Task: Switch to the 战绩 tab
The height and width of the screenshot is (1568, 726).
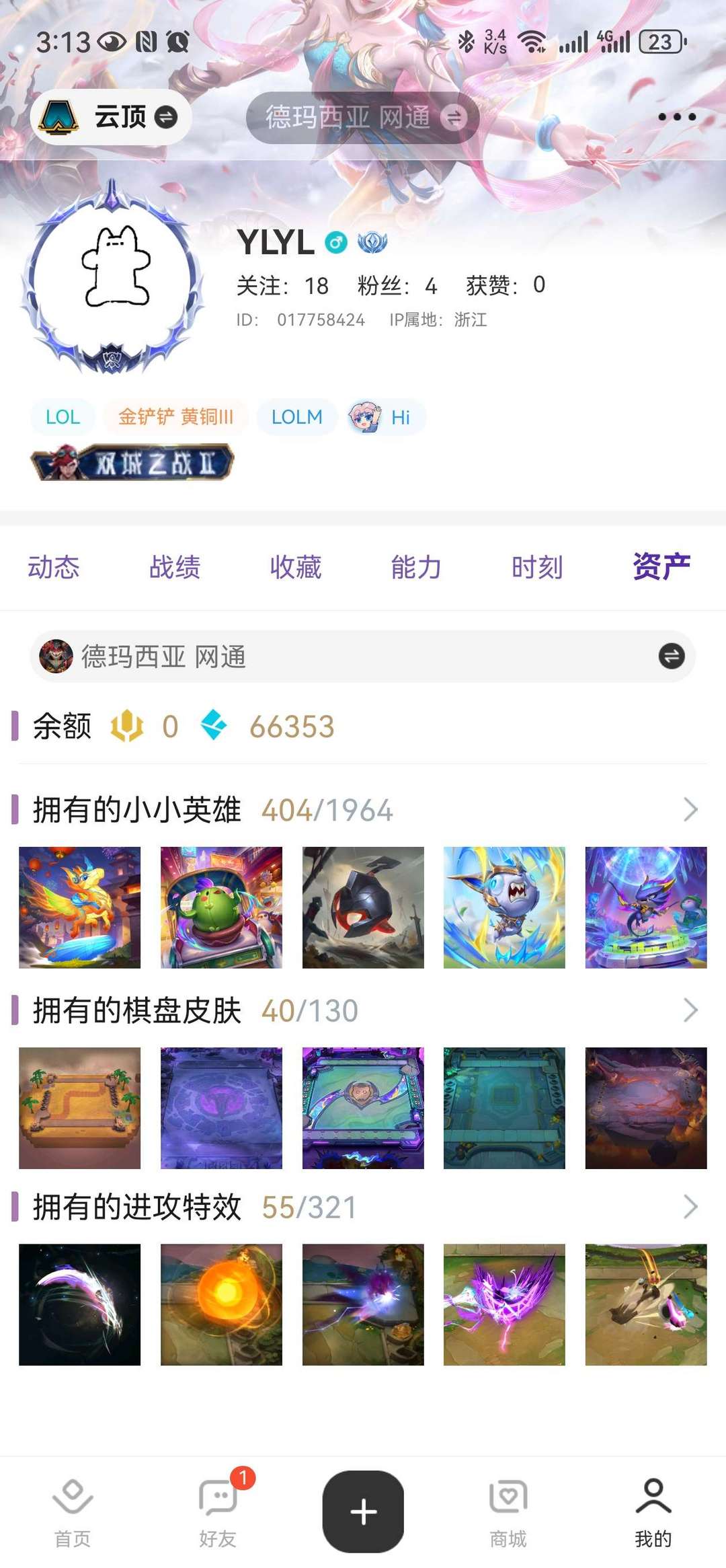Action: (x=175, y=567)
